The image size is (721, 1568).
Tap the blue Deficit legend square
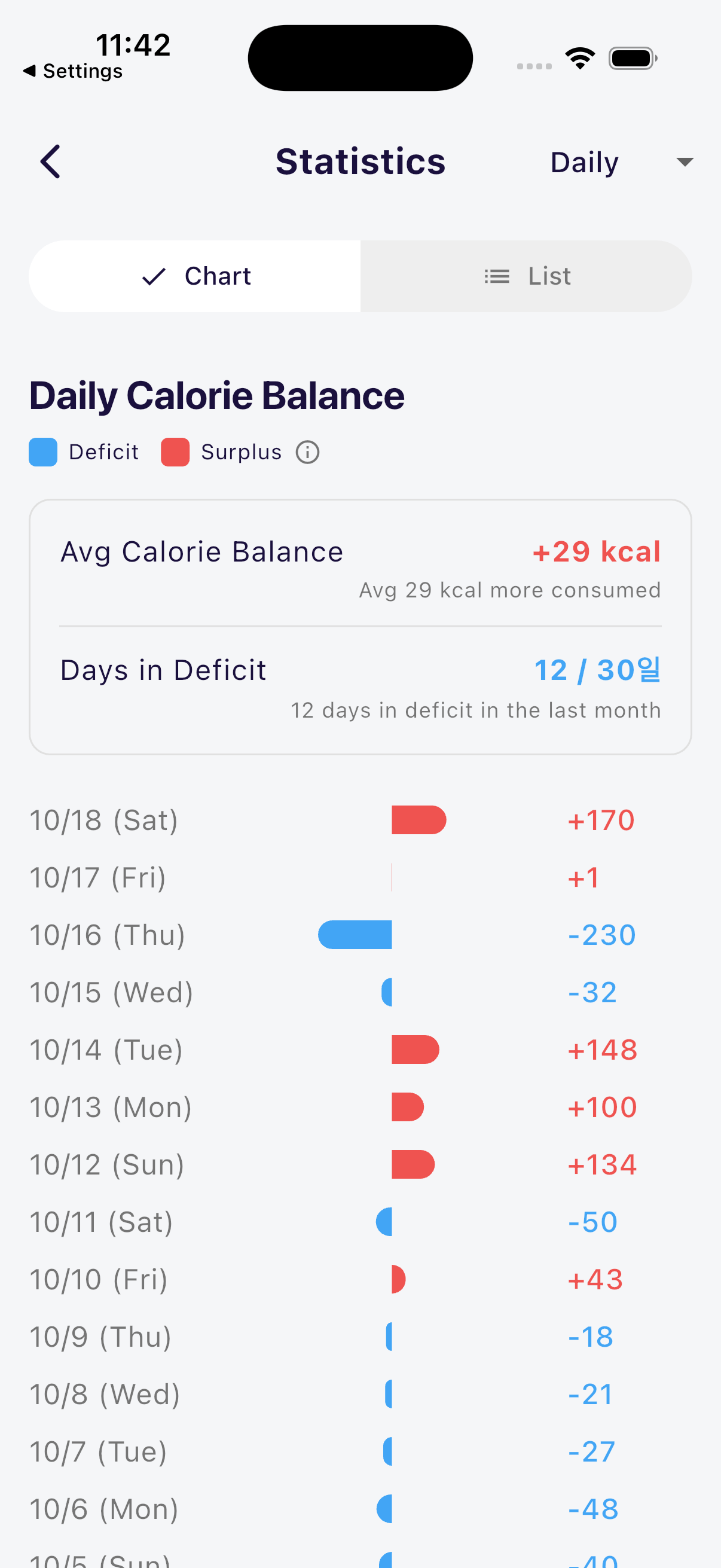[42, 452]
